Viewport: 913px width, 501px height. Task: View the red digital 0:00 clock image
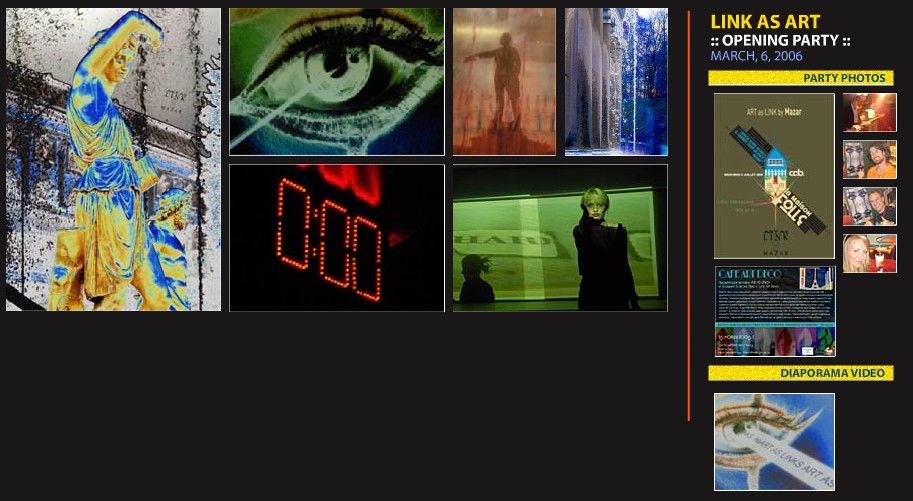336,238
